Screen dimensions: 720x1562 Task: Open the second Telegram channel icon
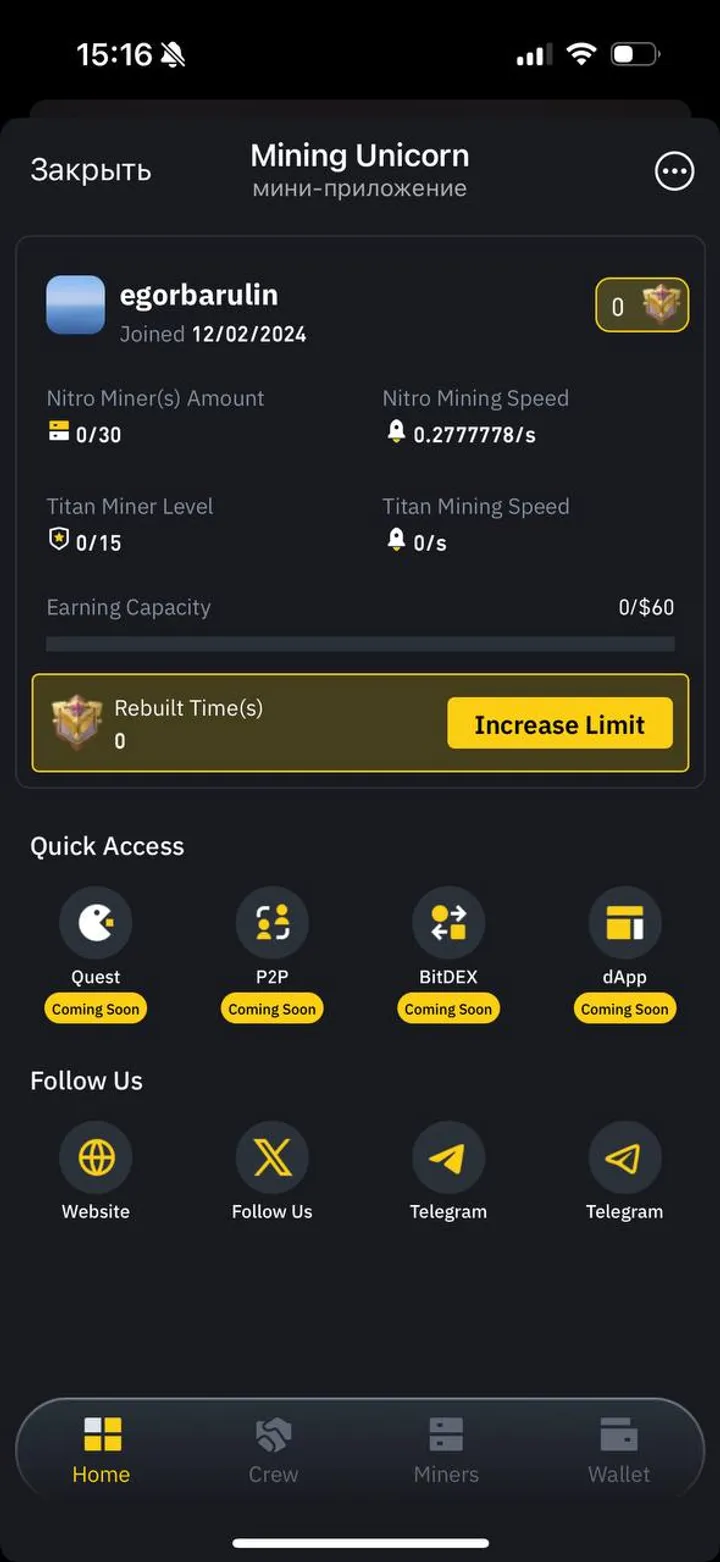624,1156
